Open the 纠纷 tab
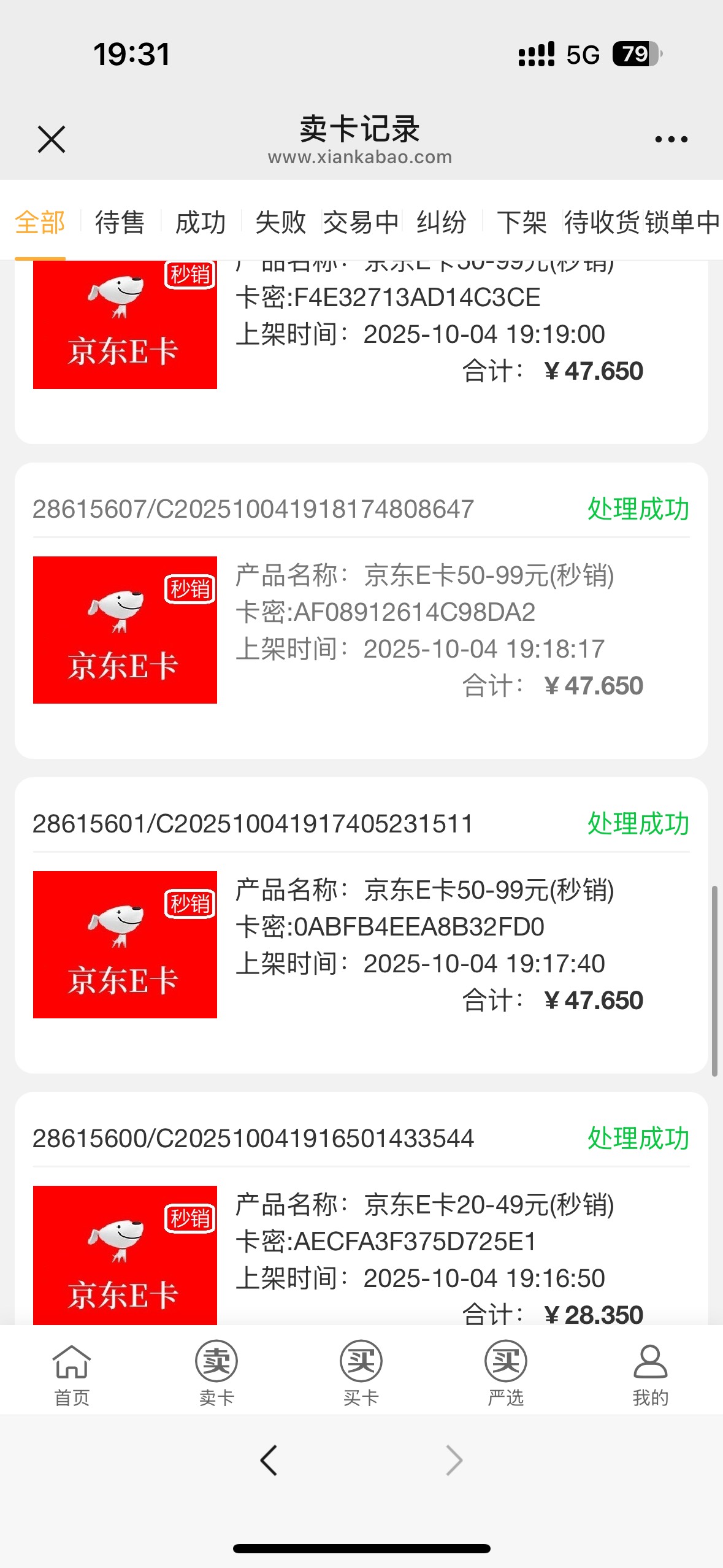The image size is (723, 1568). pyautogui.click(x=441, y=222)
